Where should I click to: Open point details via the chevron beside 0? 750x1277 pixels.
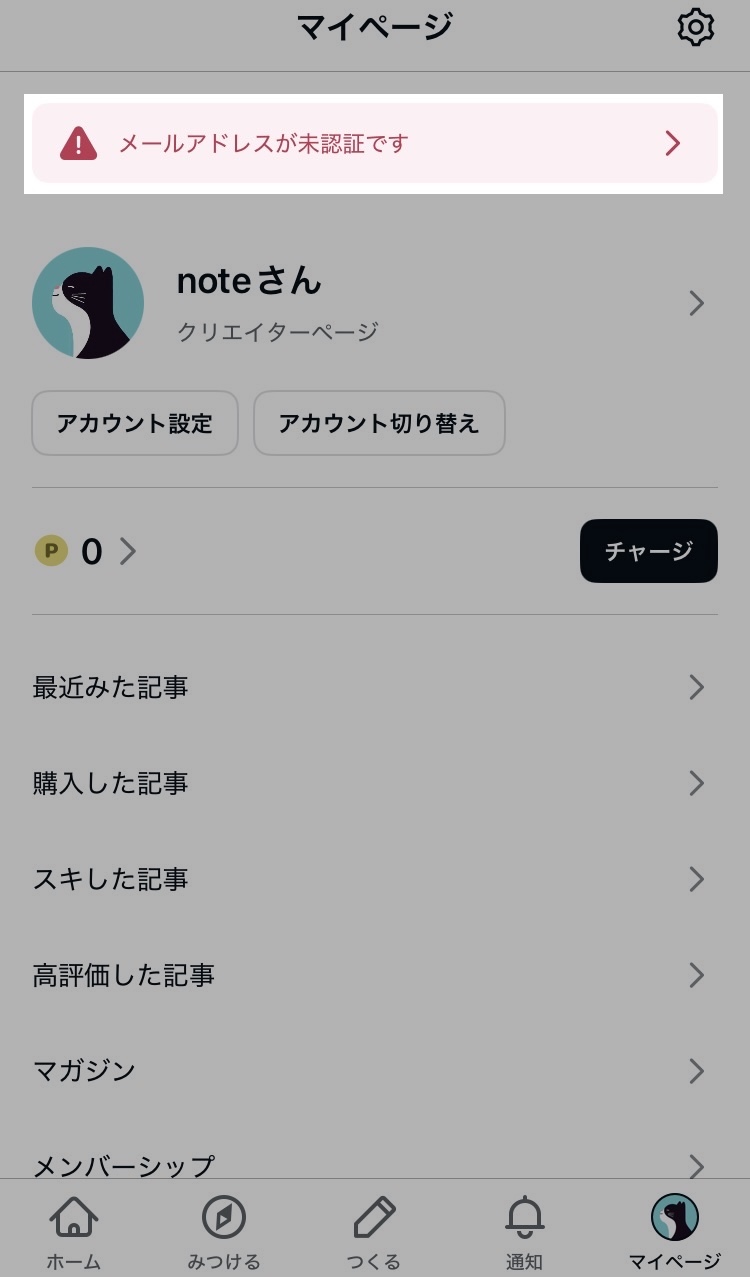pos(126,551)
